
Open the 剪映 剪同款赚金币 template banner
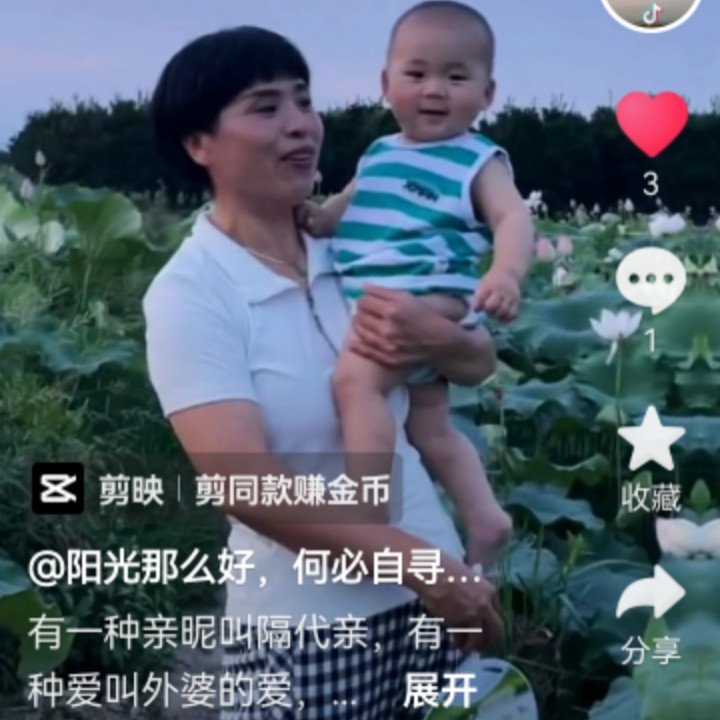(213, 489)
